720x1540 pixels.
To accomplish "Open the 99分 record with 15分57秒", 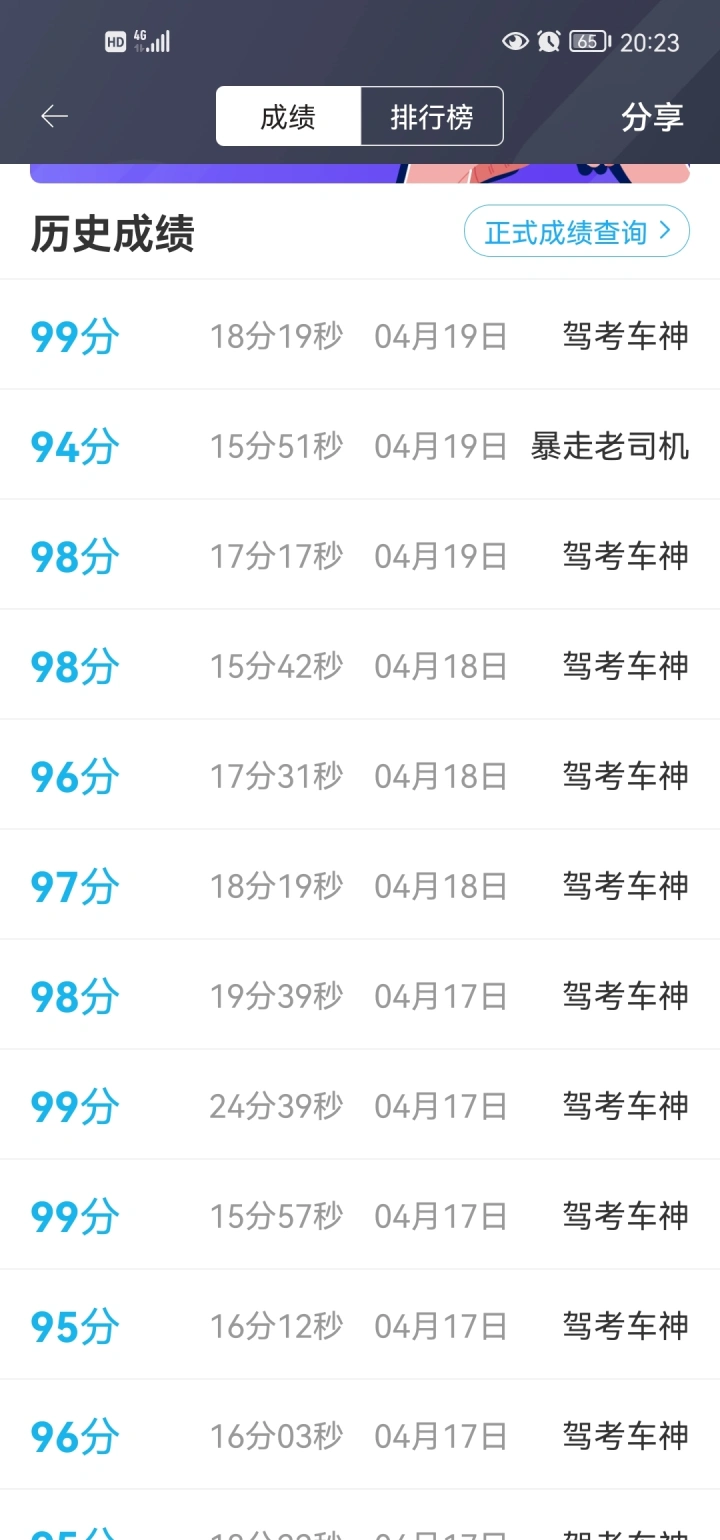I will click(360, 1215).
